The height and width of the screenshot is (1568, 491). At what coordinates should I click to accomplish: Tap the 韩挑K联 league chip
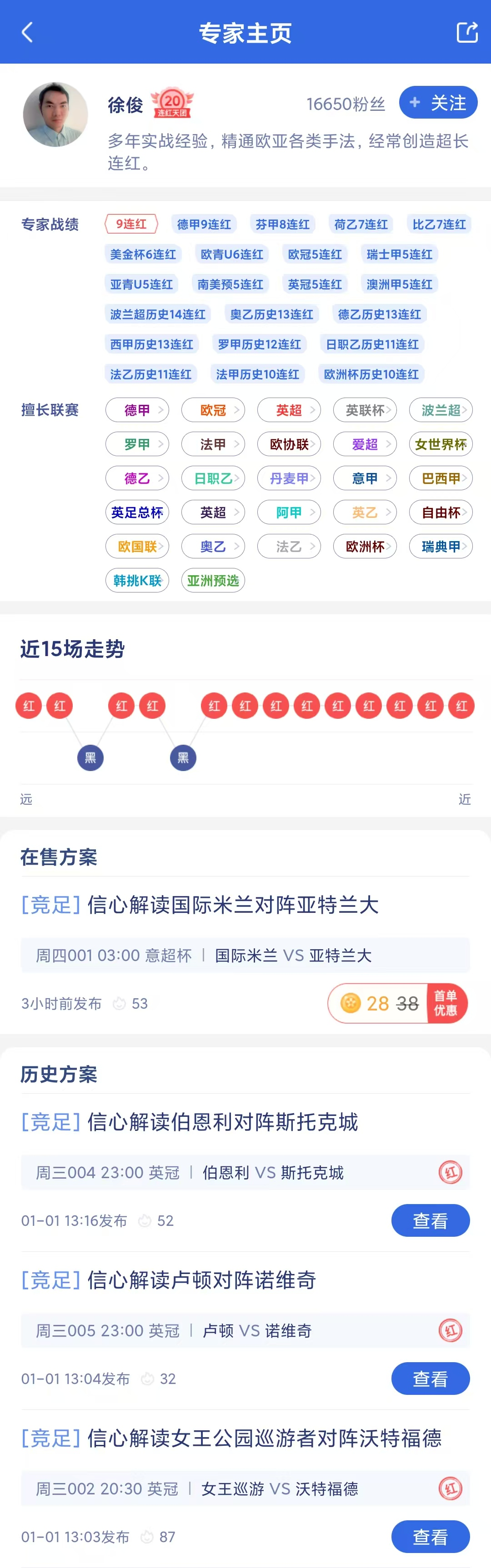point(137,581)
